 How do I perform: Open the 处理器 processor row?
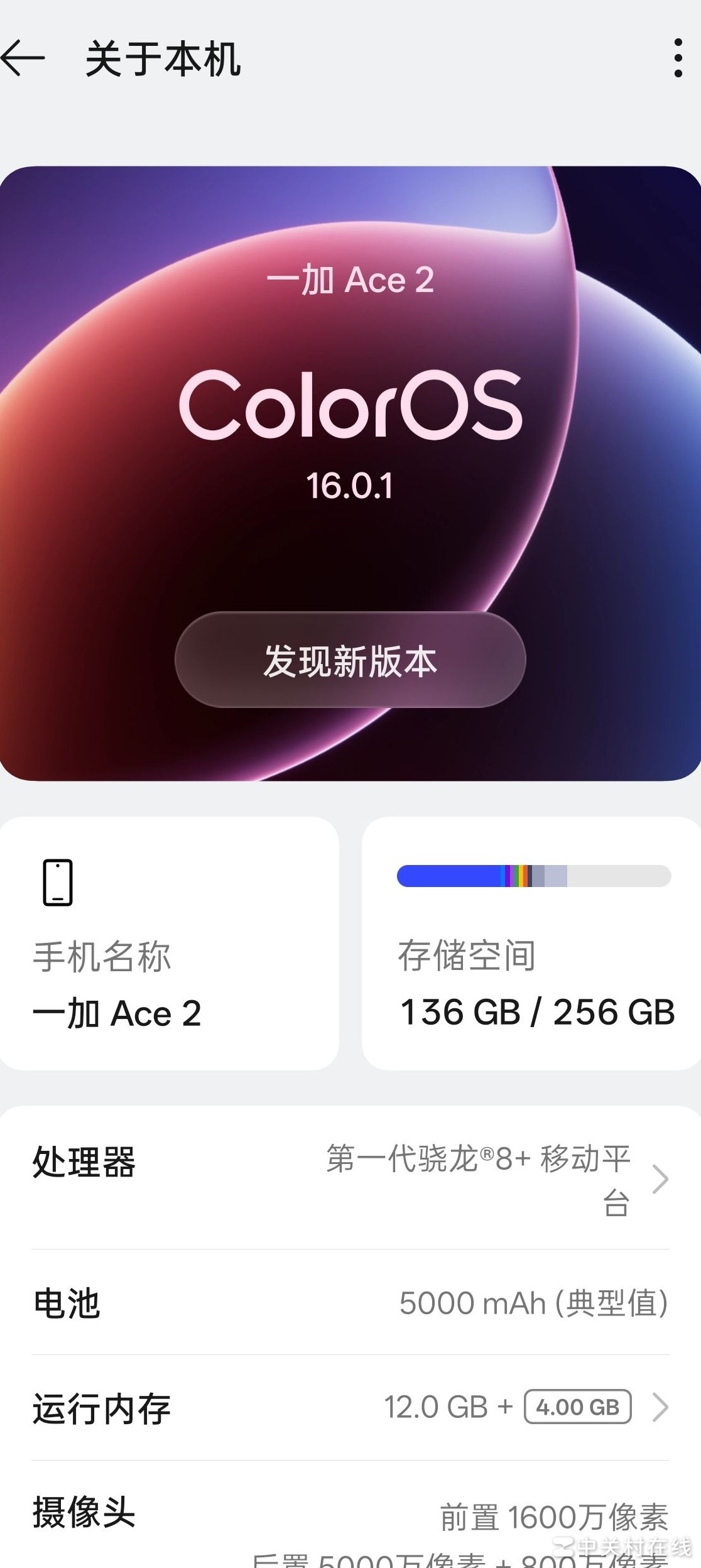pos(350,1179)
